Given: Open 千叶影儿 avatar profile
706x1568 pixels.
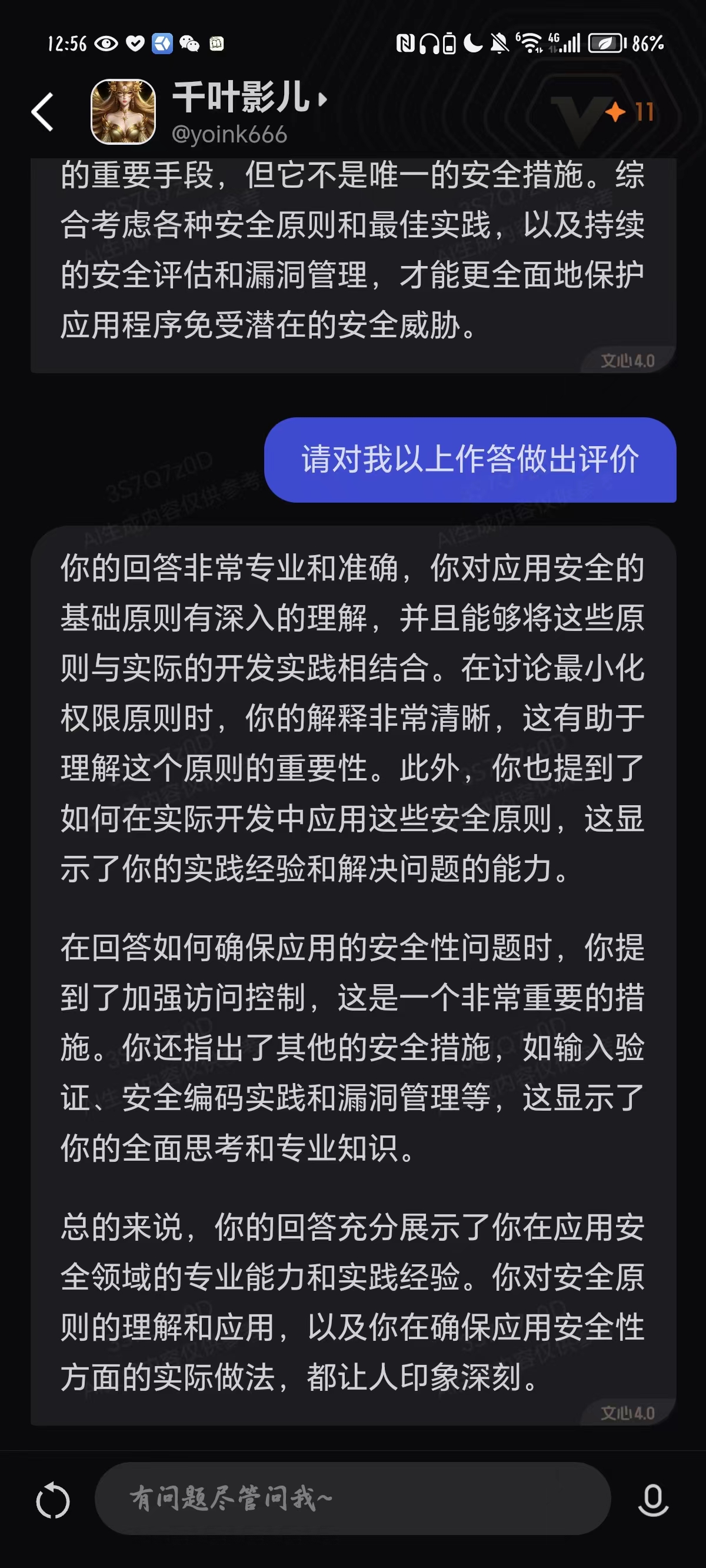Looking at the screenshot, I should tap(123, 112).
